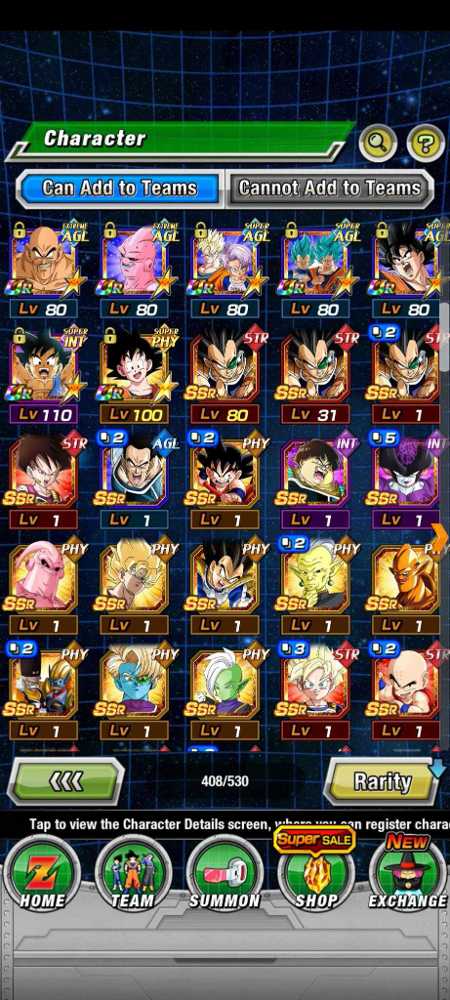
Task: Open the question mark help icon
Action: point(425,143)
